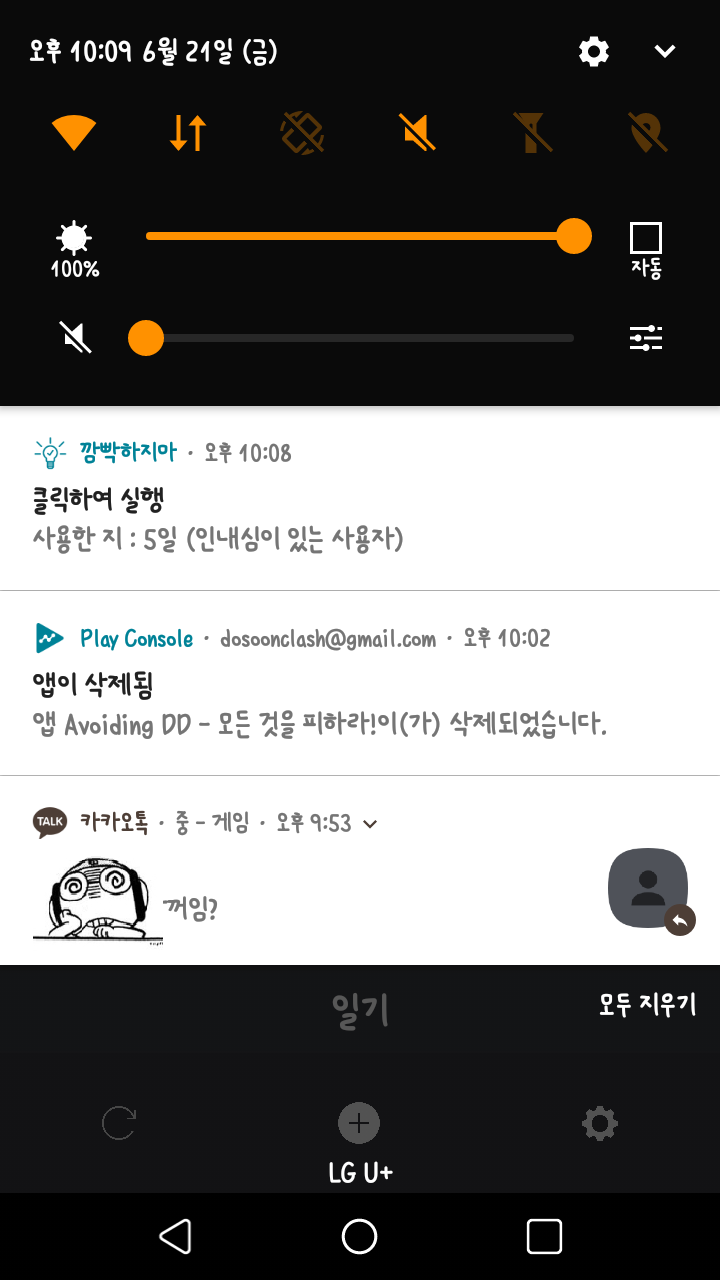Expand the quick settings panel chevron
This screenshot has width=720, height=1280.
pos(665,51)
